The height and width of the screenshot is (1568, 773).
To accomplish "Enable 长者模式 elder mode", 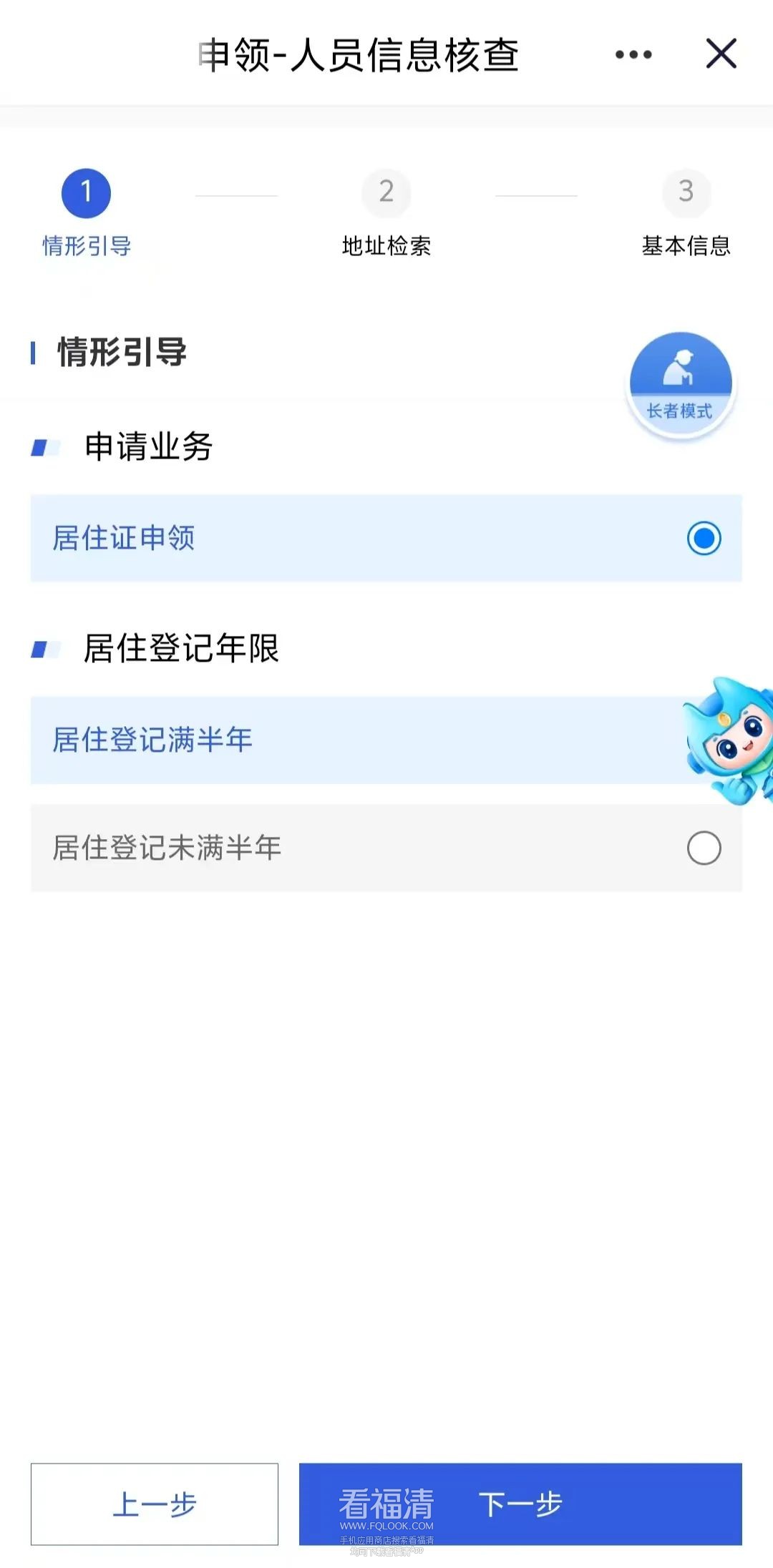I will pos(681,385).
